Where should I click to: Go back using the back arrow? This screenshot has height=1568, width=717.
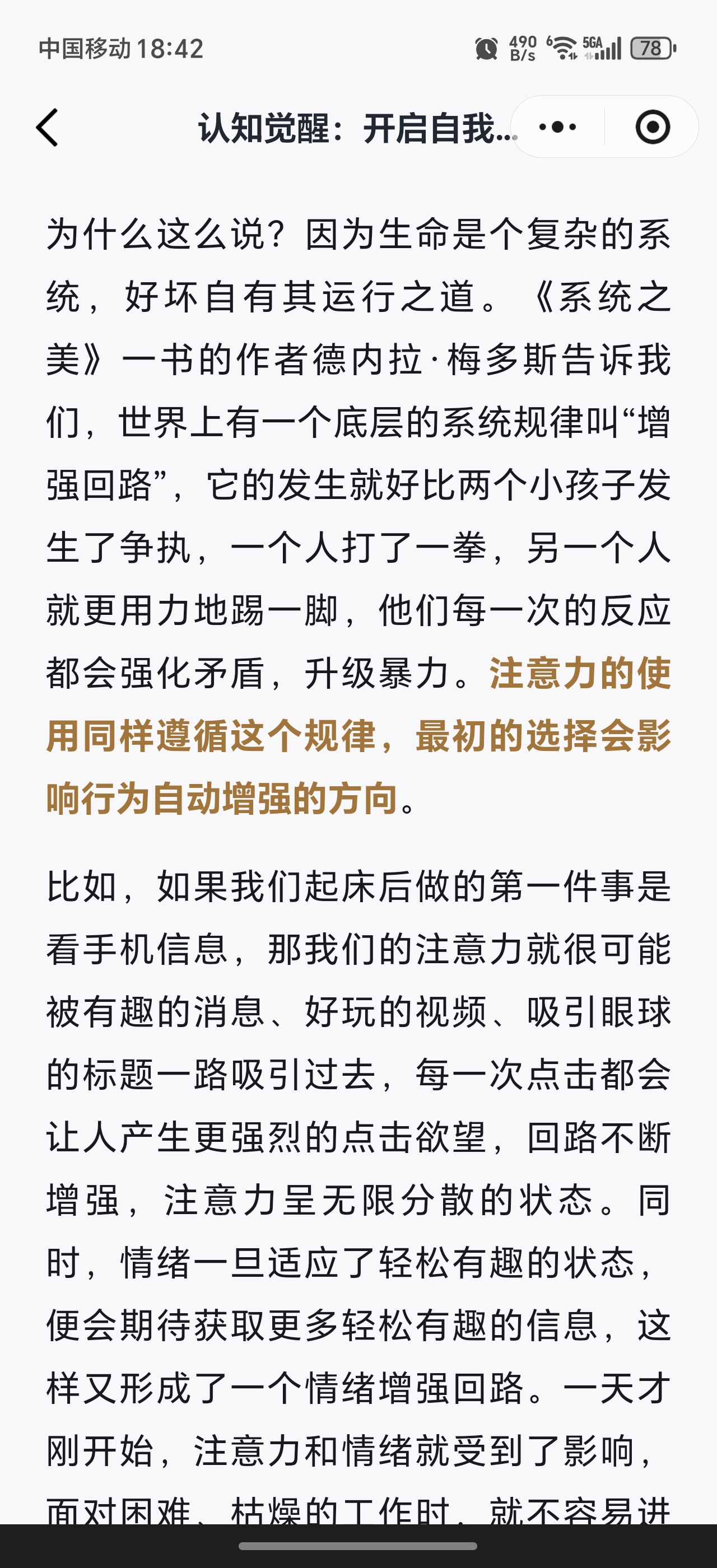(x=48, y=127)
